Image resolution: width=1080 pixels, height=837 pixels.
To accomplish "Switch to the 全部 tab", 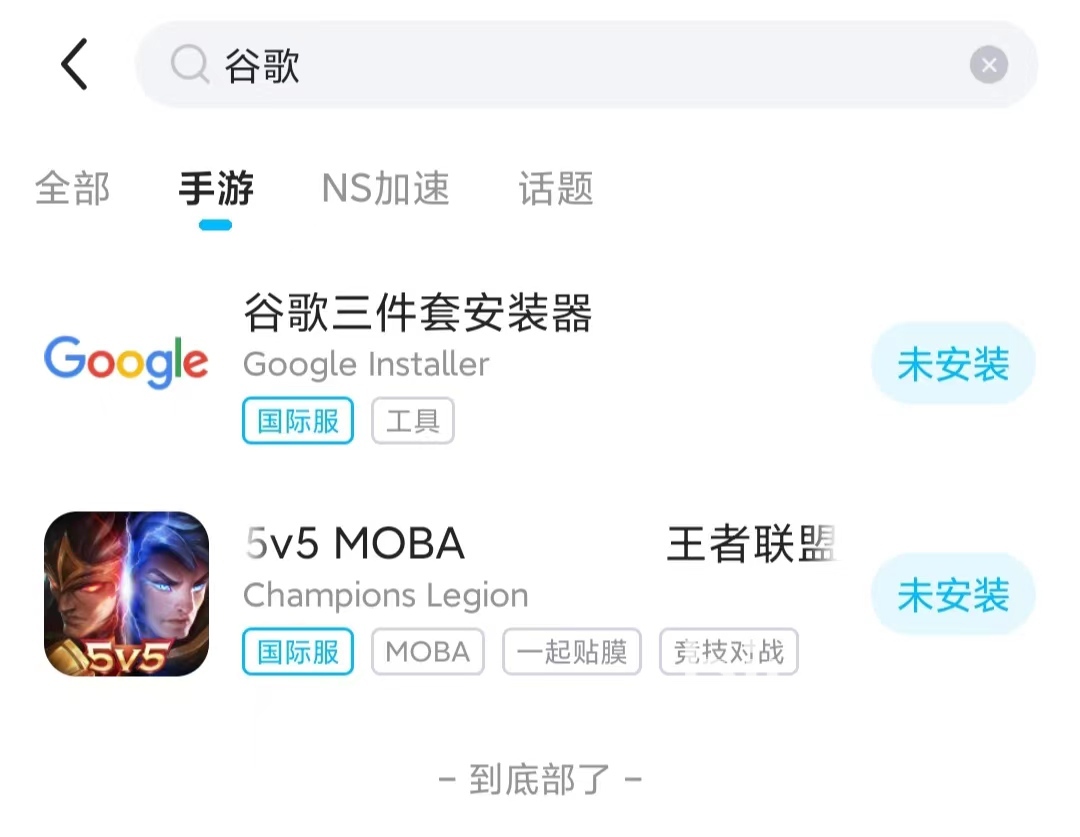I will click(x=72, y=188).
